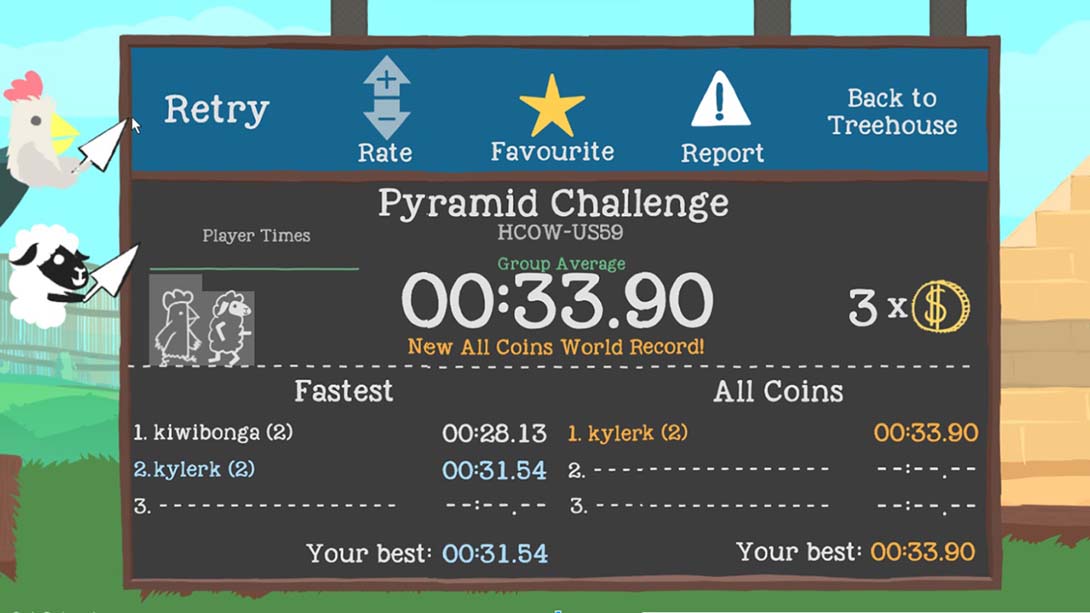Mark the level as Favourite
The height and width of the screenshot is (613, 1090).
552,120
